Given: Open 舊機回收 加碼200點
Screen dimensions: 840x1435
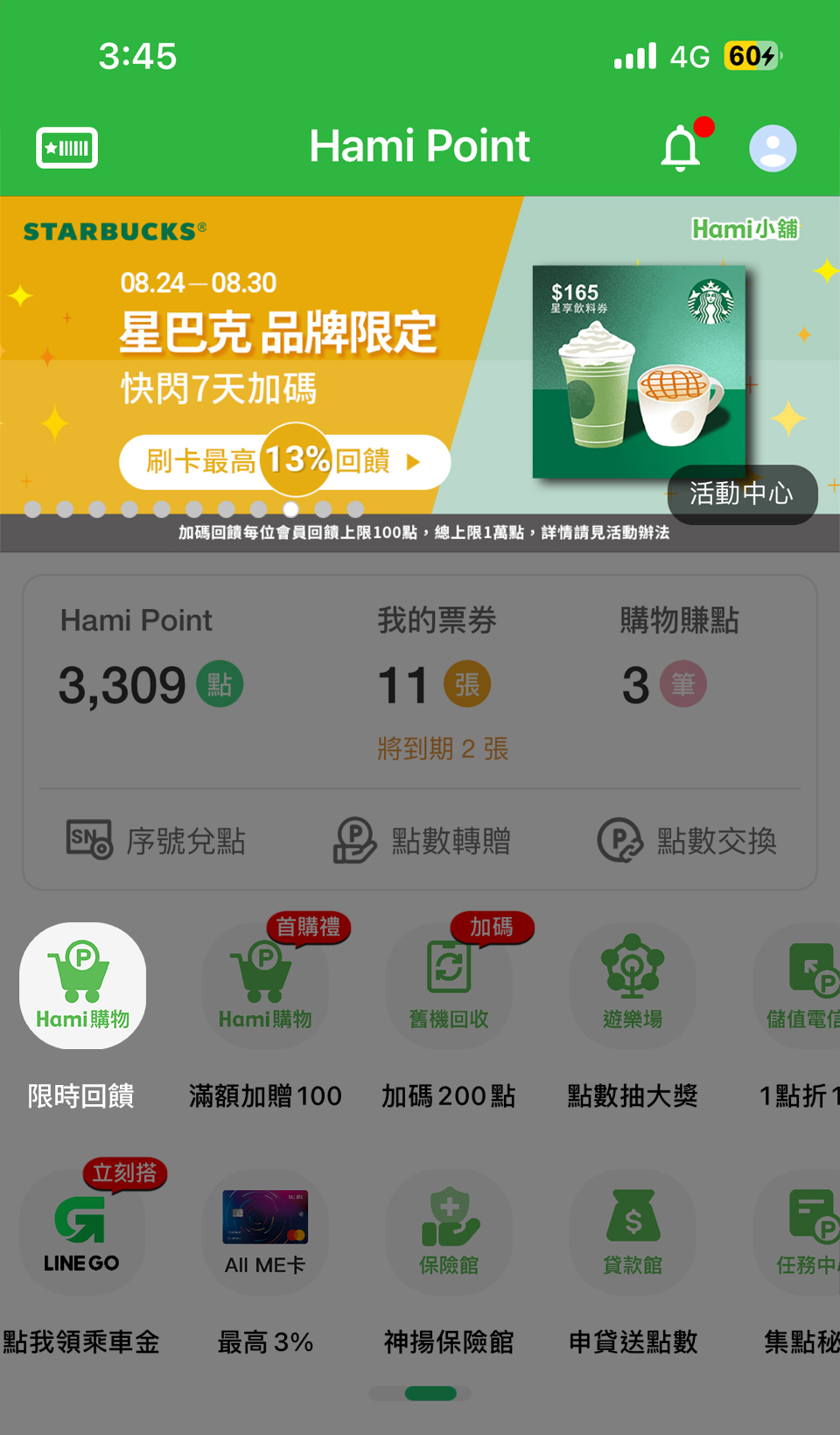Looking at the screenshot, I should point(449,986).
